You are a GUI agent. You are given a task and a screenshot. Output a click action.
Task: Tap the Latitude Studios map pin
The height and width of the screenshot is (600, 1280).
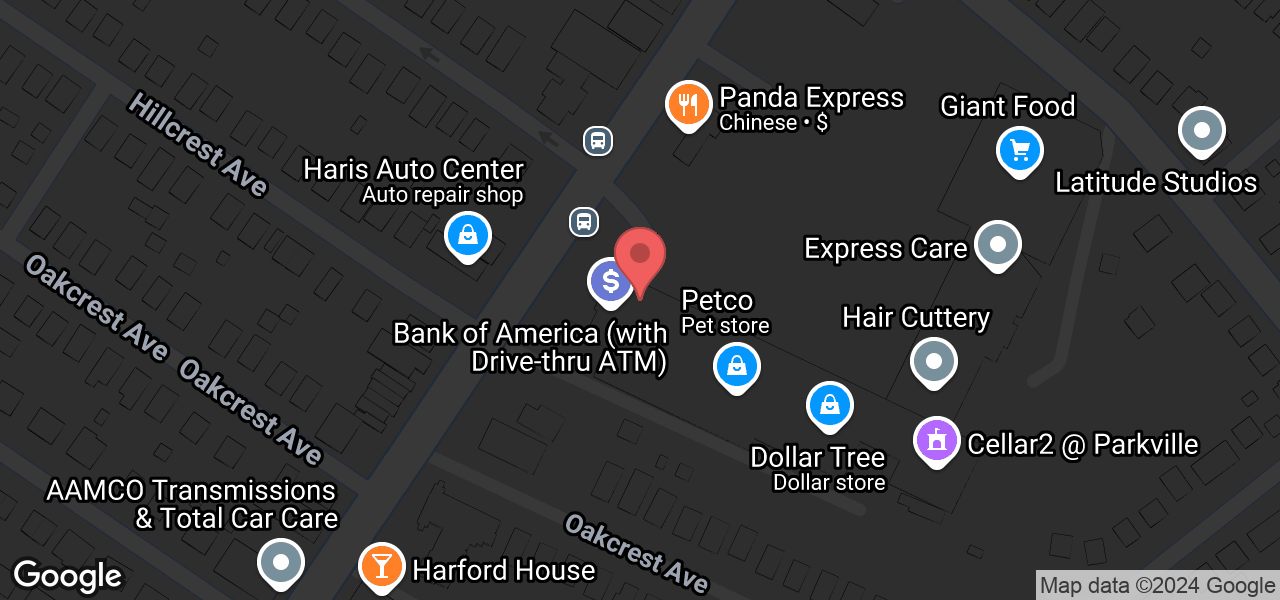[x=1201, y=131]
